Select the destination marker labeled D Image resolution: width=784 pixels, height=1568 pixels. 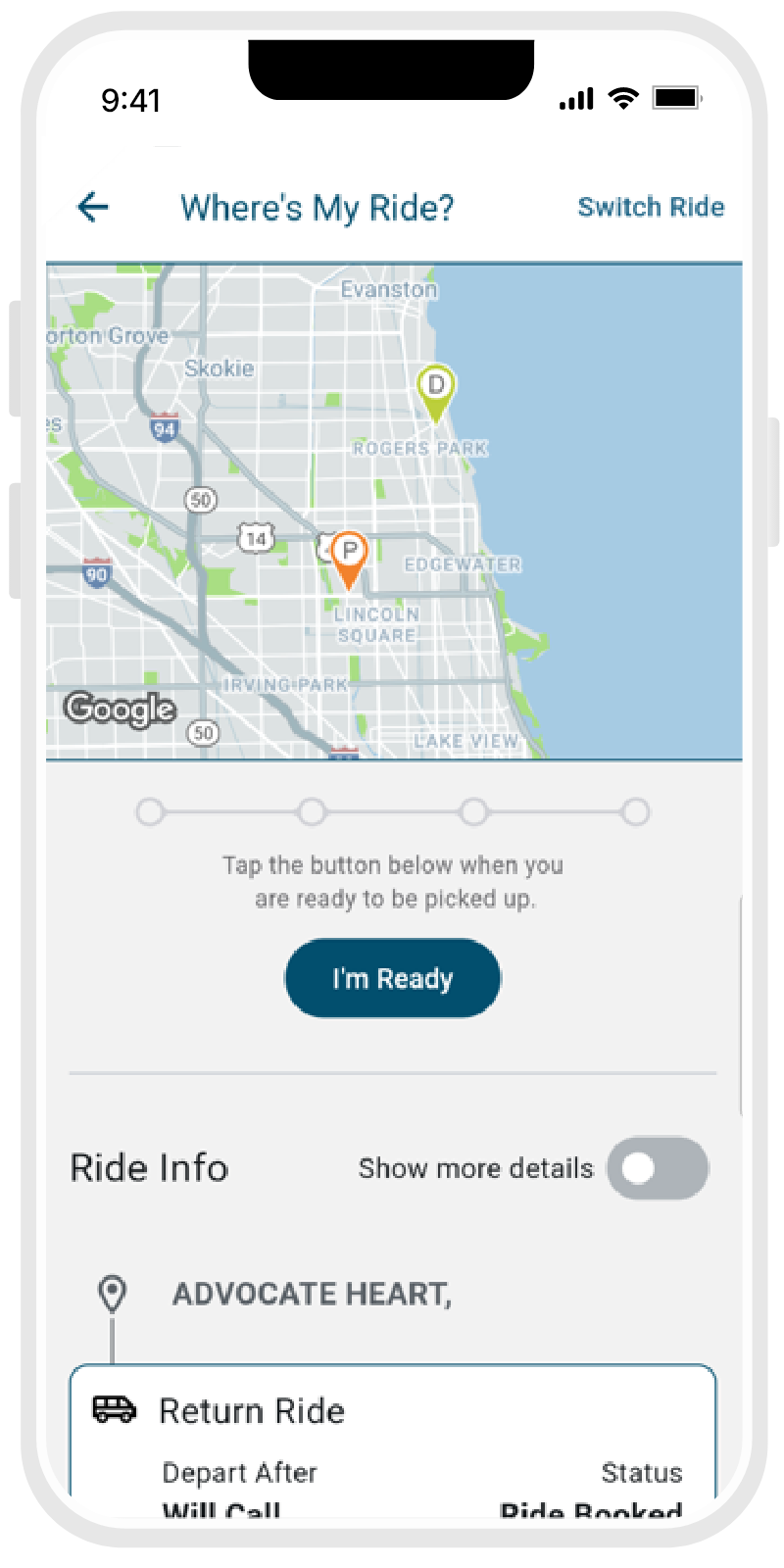(435, 390)
